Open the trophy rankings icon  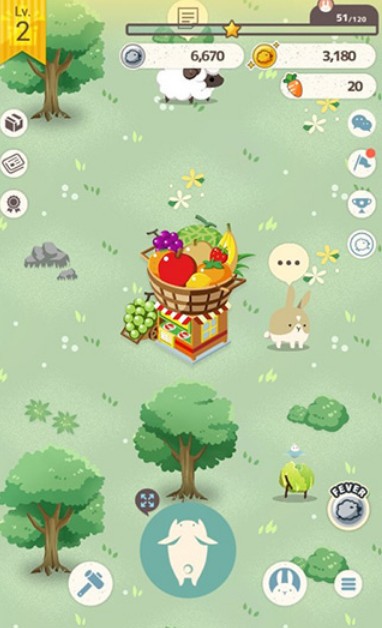[x=362, y=203]
